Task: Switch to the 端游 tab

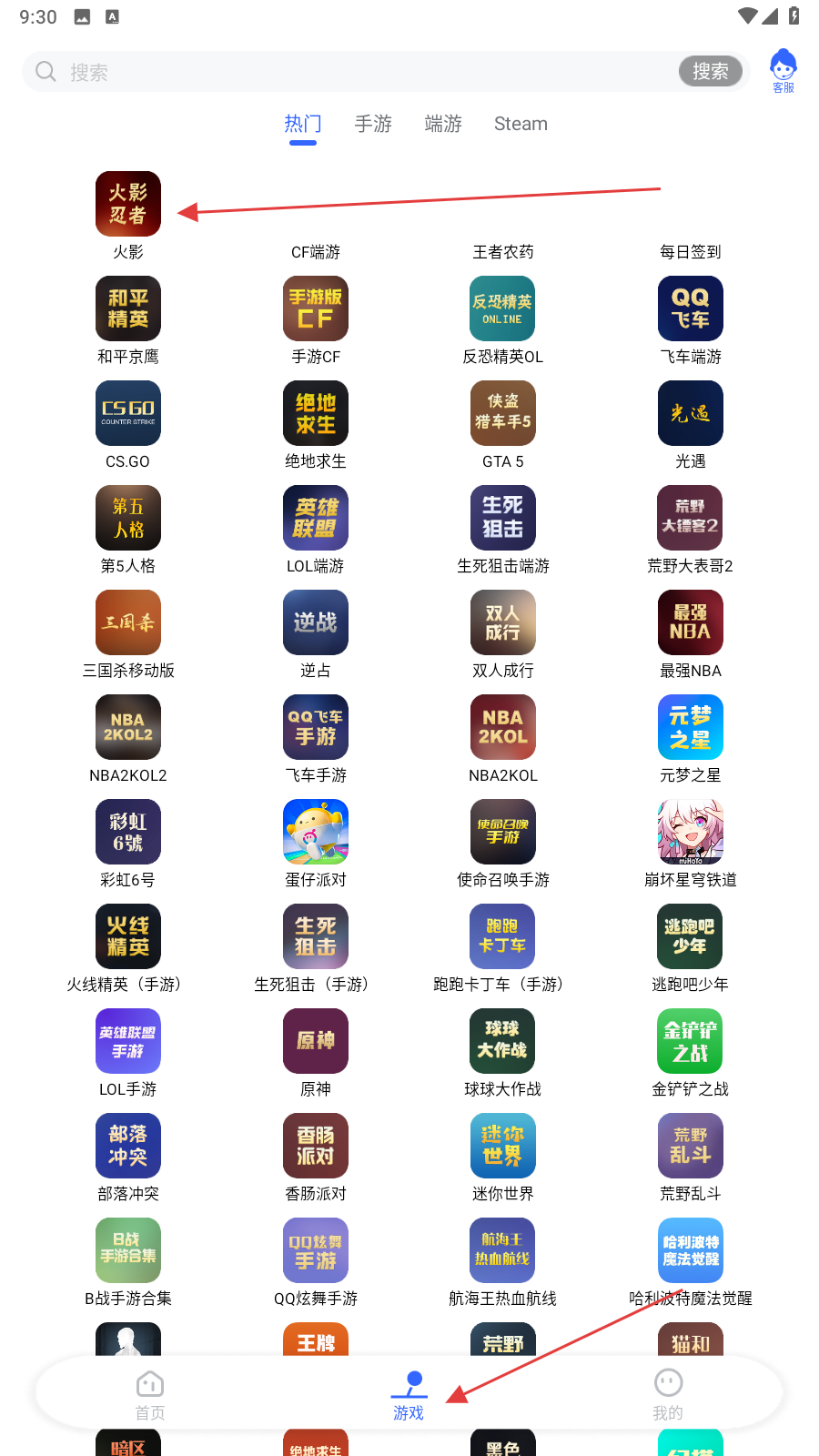Action: click(443, 124)
